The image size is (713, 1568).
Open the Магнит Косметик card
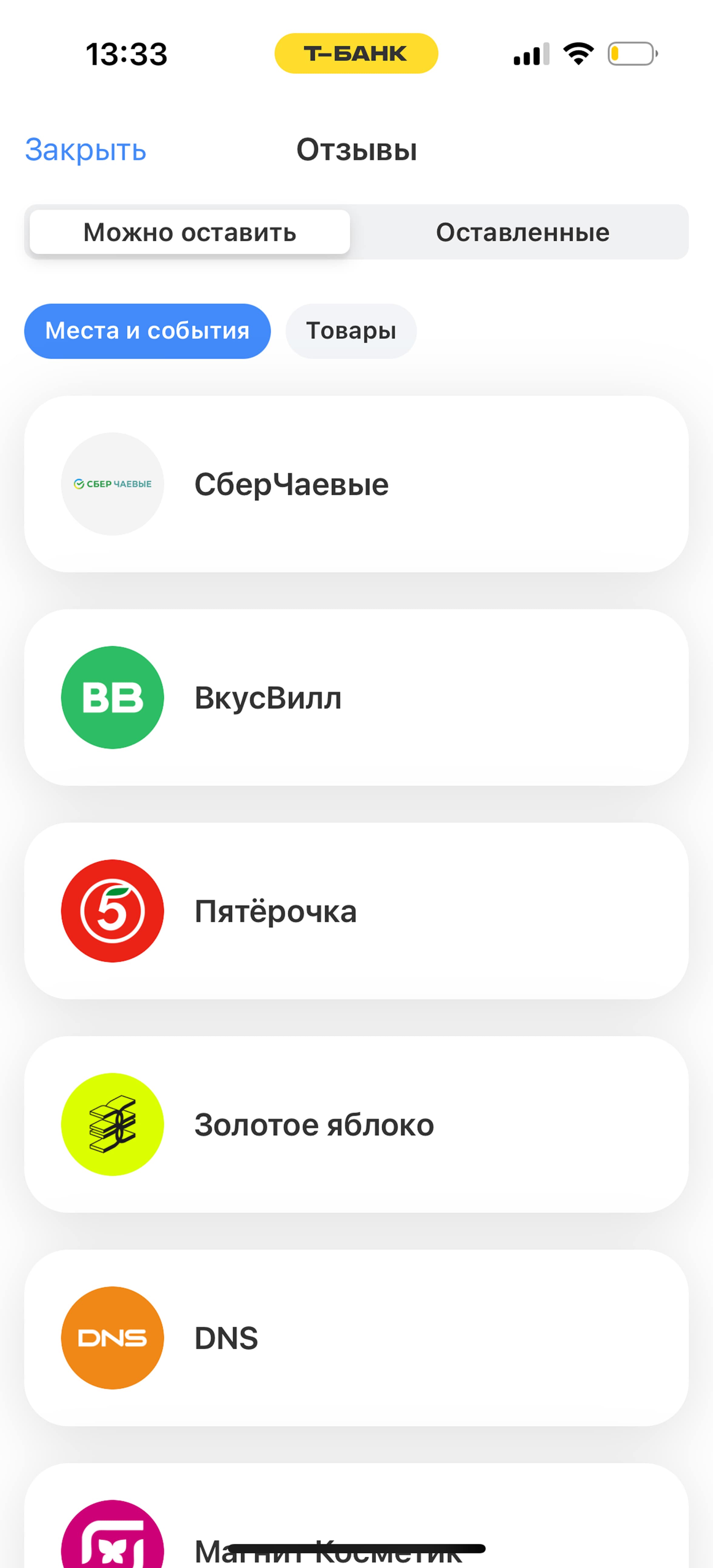(x=356, y=1516)
